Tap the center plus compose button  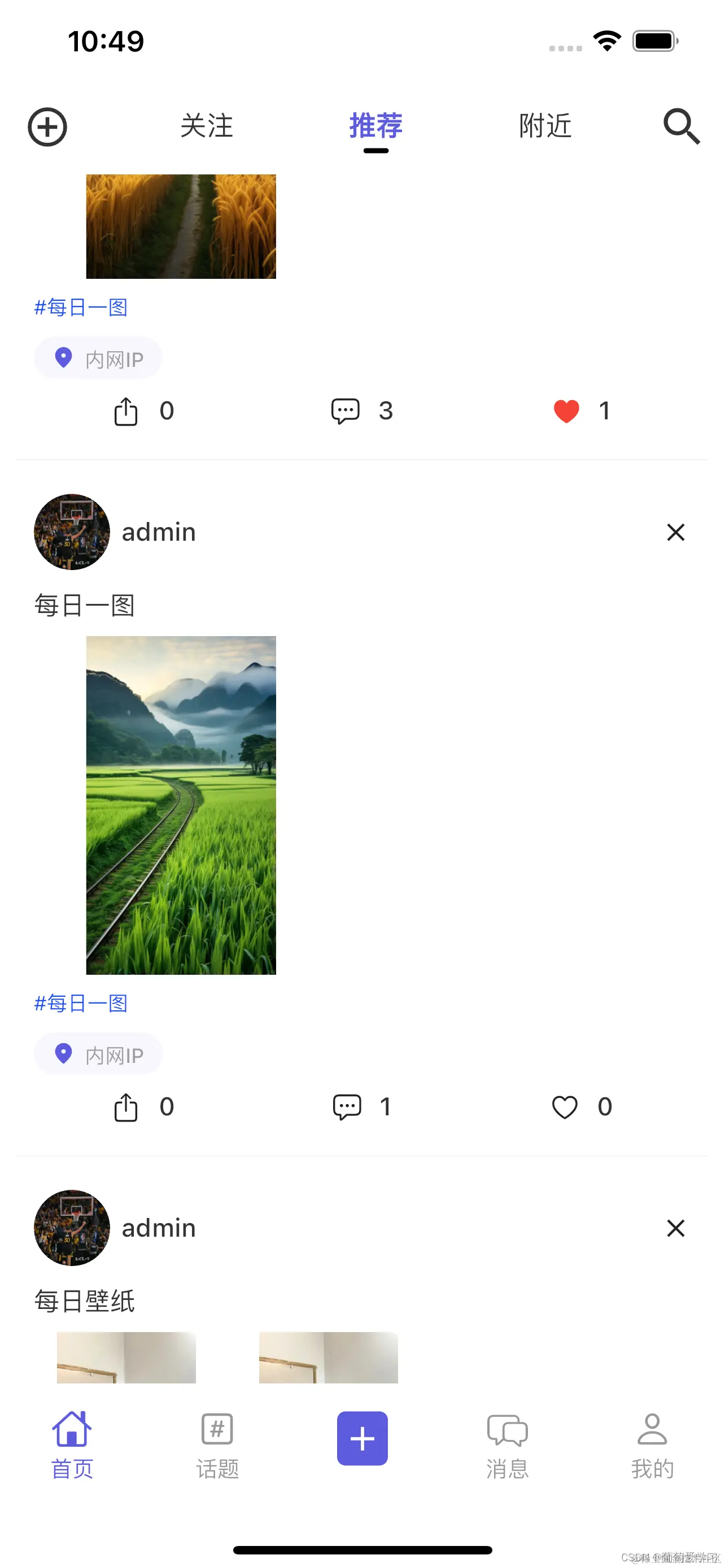[362, 1438]
